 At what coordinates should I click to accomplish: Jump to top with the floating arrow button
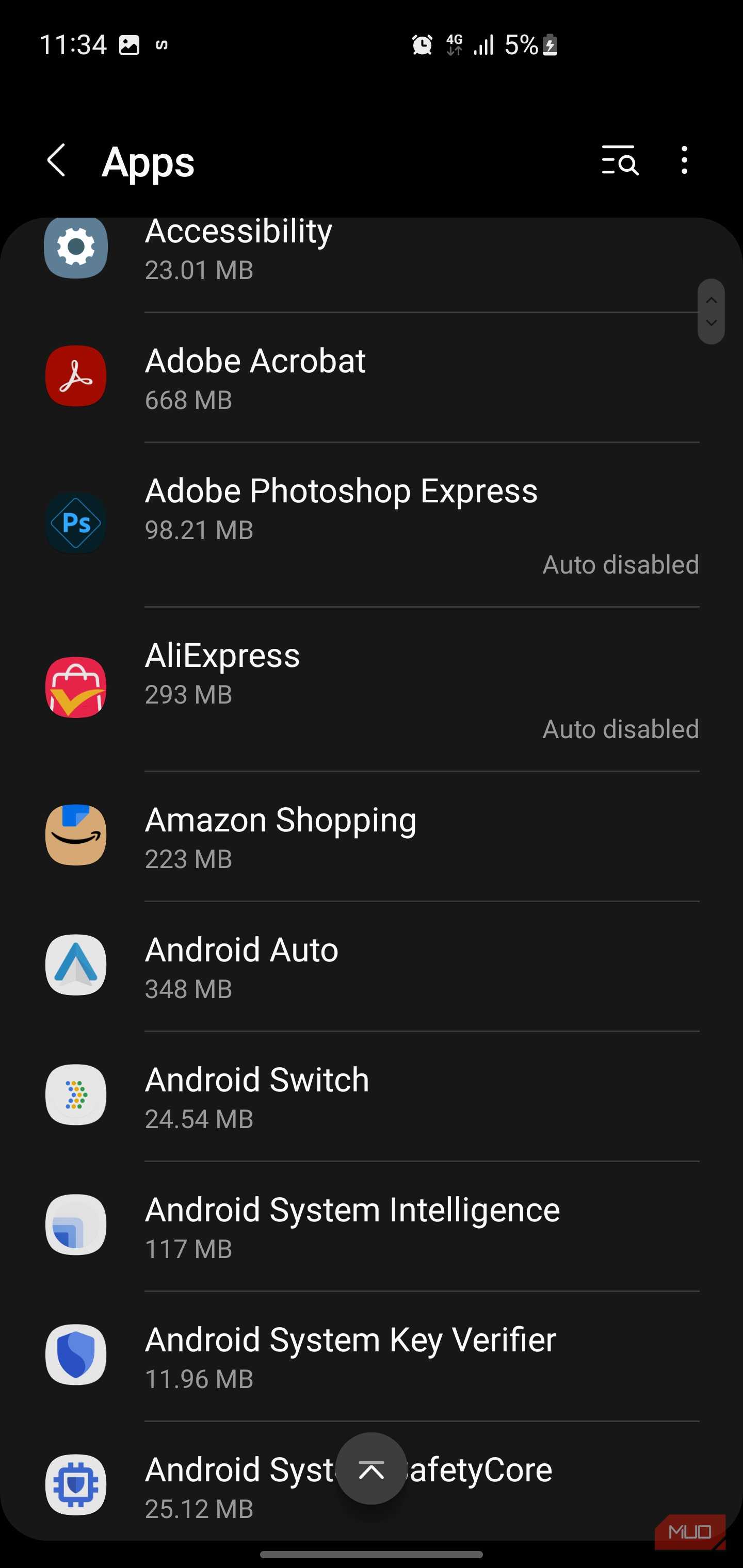[x=372, y=1469]
